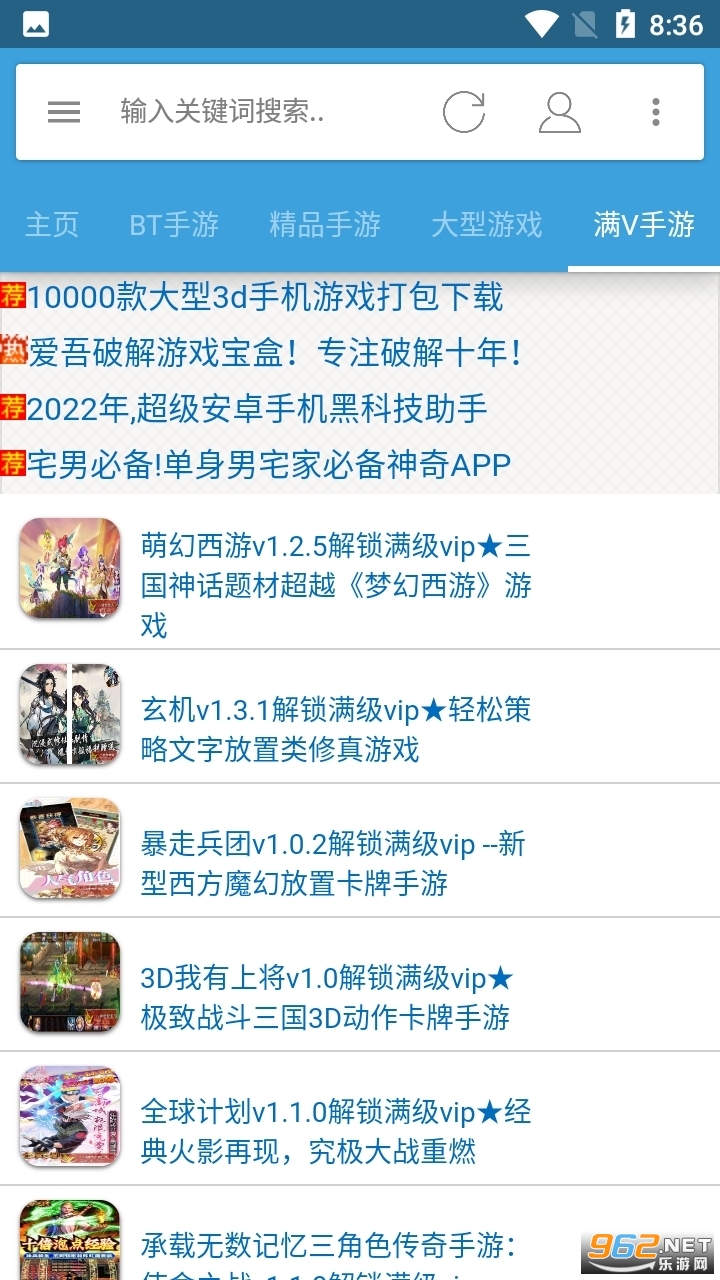The height and width of the screenshot is (1280, 720).
Task: Switch to the 主页 tab
Action: click(x=52, y=225)
